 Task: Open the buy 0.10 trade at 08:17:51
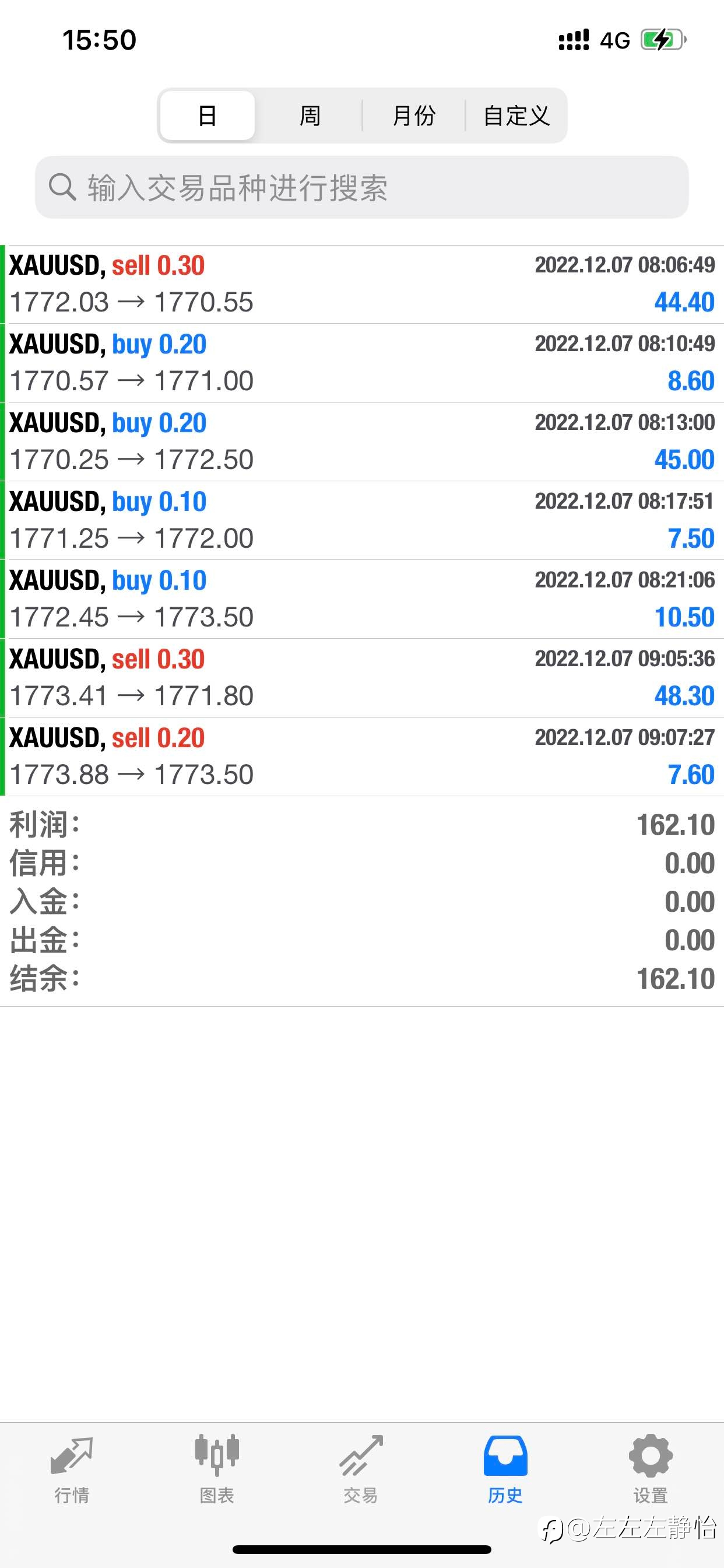[x=362, y=520]
